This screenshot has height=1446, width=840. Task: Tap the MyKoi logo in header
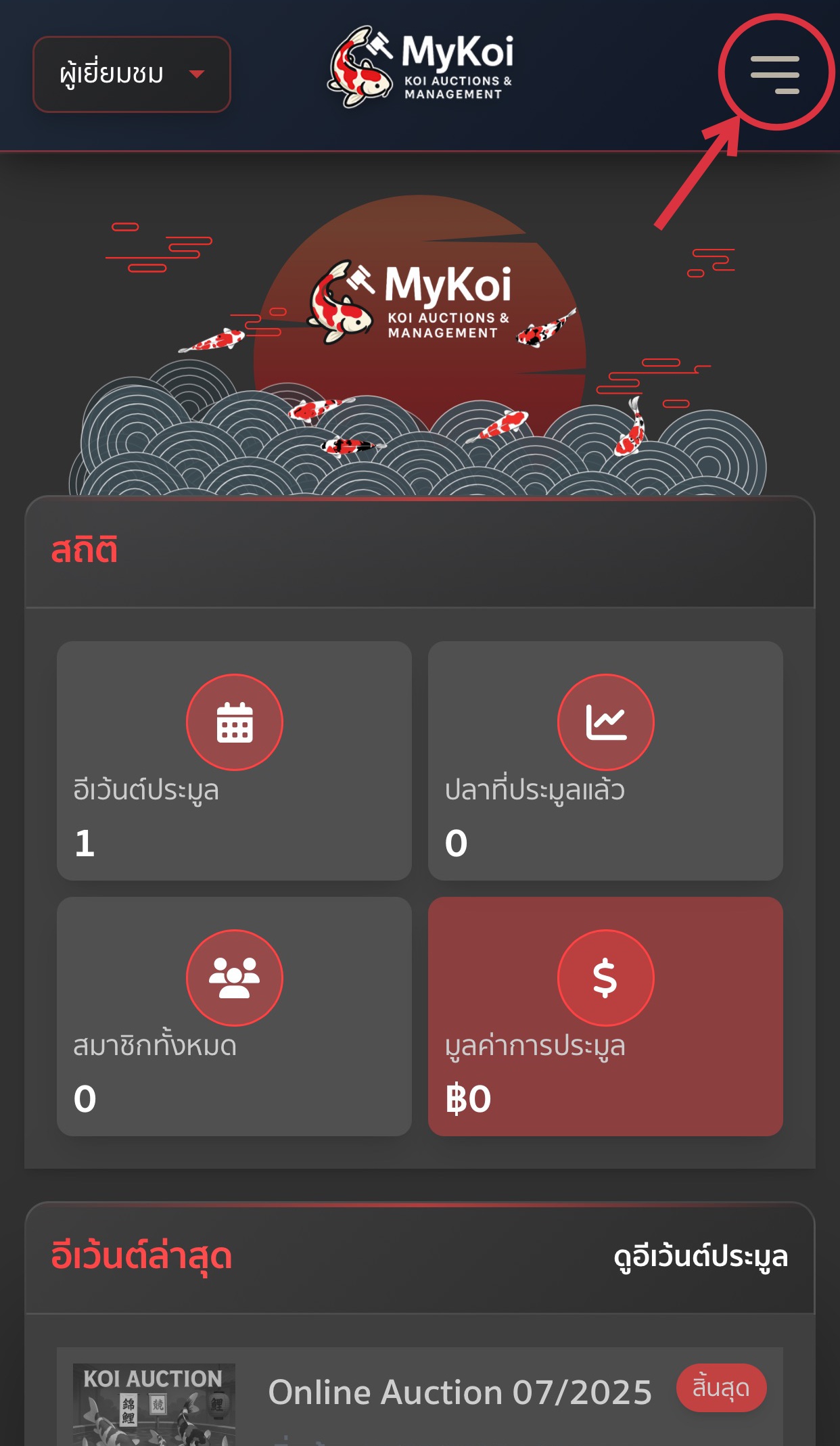coord(420,68)
